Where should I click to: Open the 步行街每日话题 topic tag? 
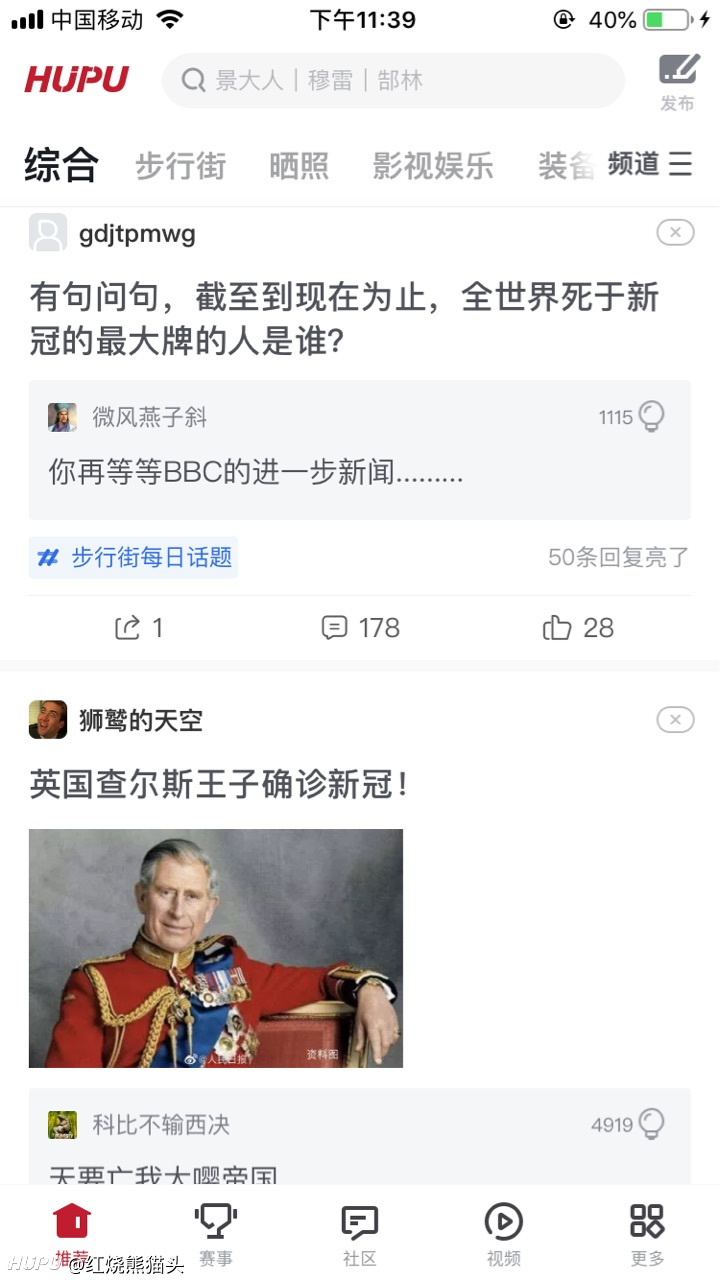click(x=134, y=557)
